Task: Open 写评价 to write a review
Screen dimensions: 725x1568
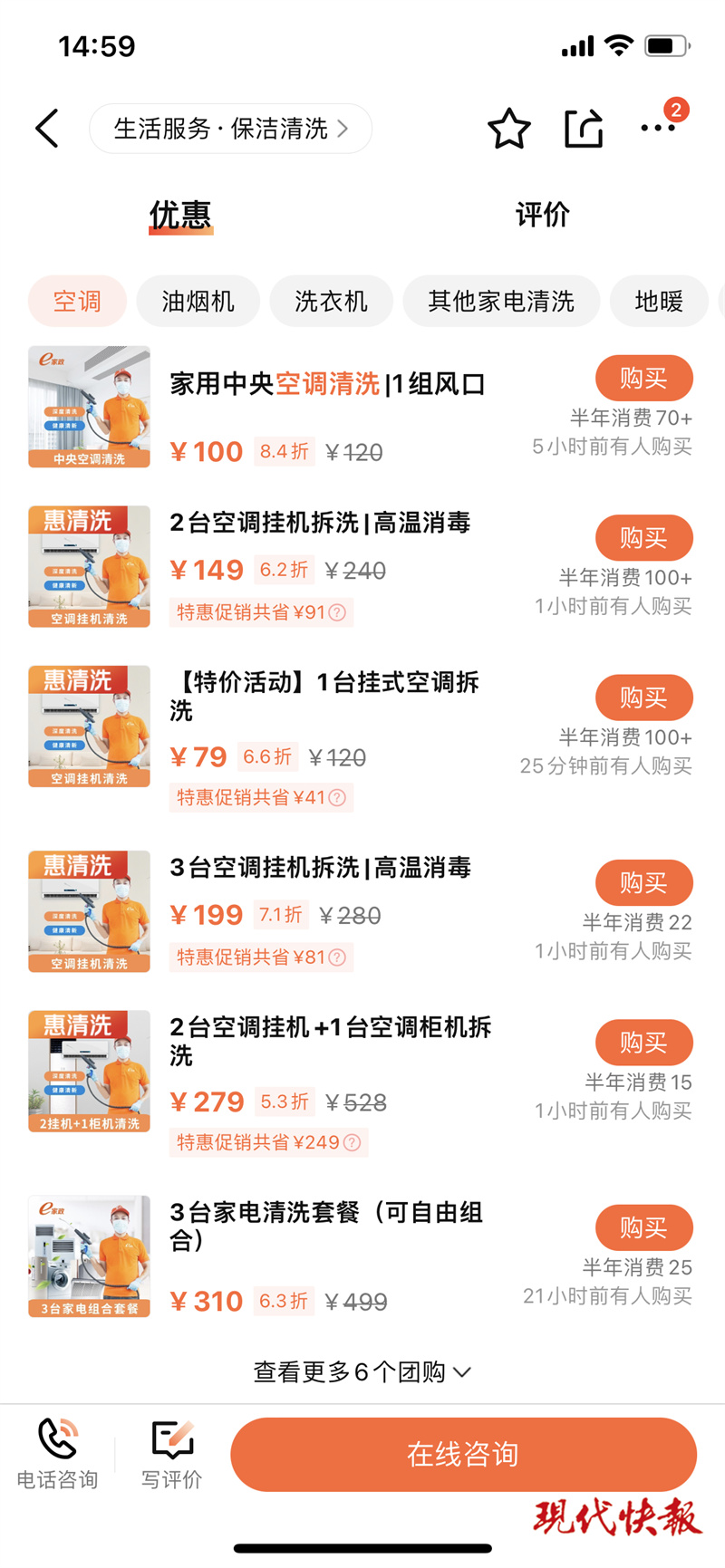Action: (x=171, y=1455)
